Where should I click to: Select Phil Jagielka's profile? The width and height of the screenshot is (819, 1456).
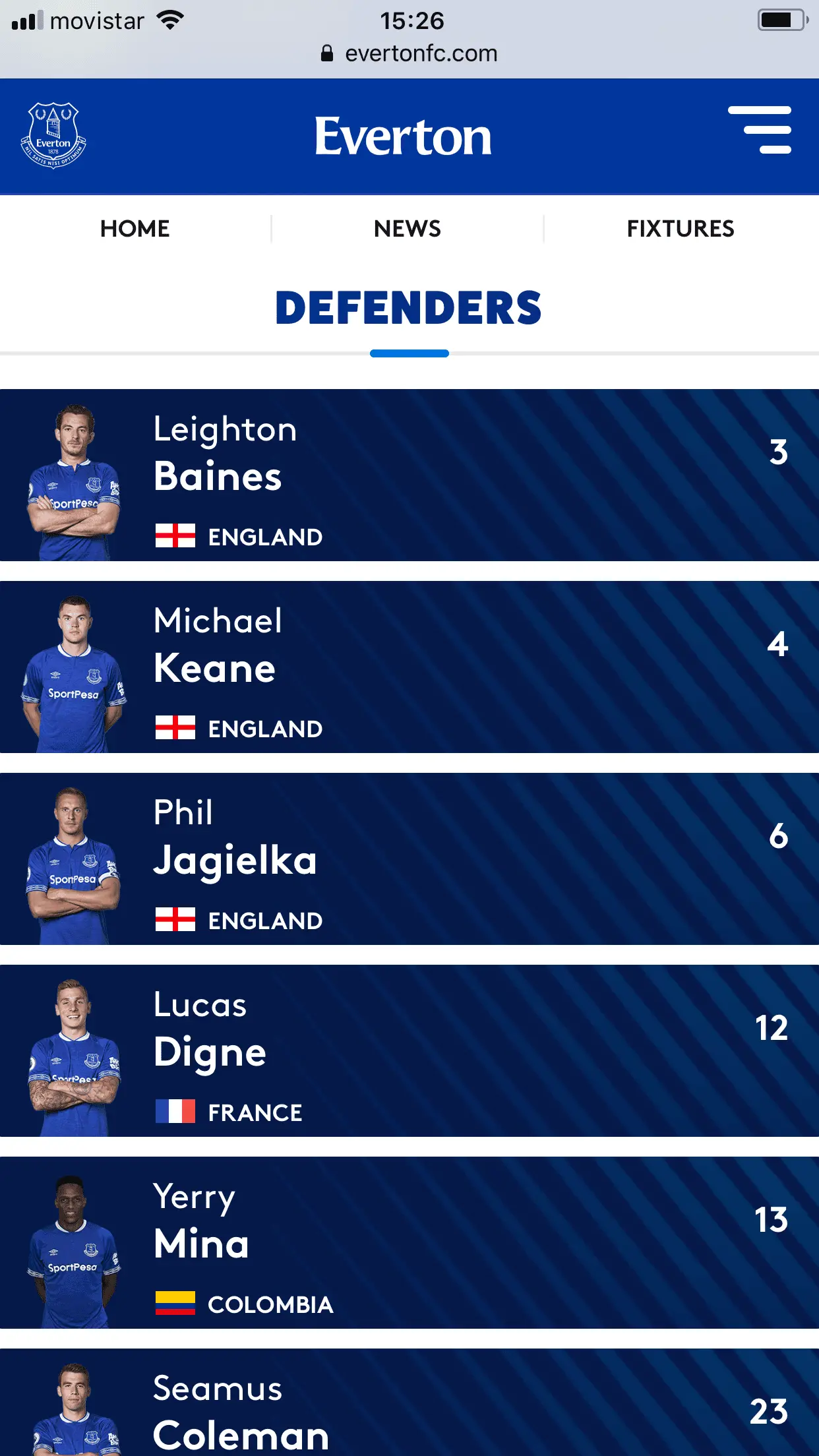409,859
